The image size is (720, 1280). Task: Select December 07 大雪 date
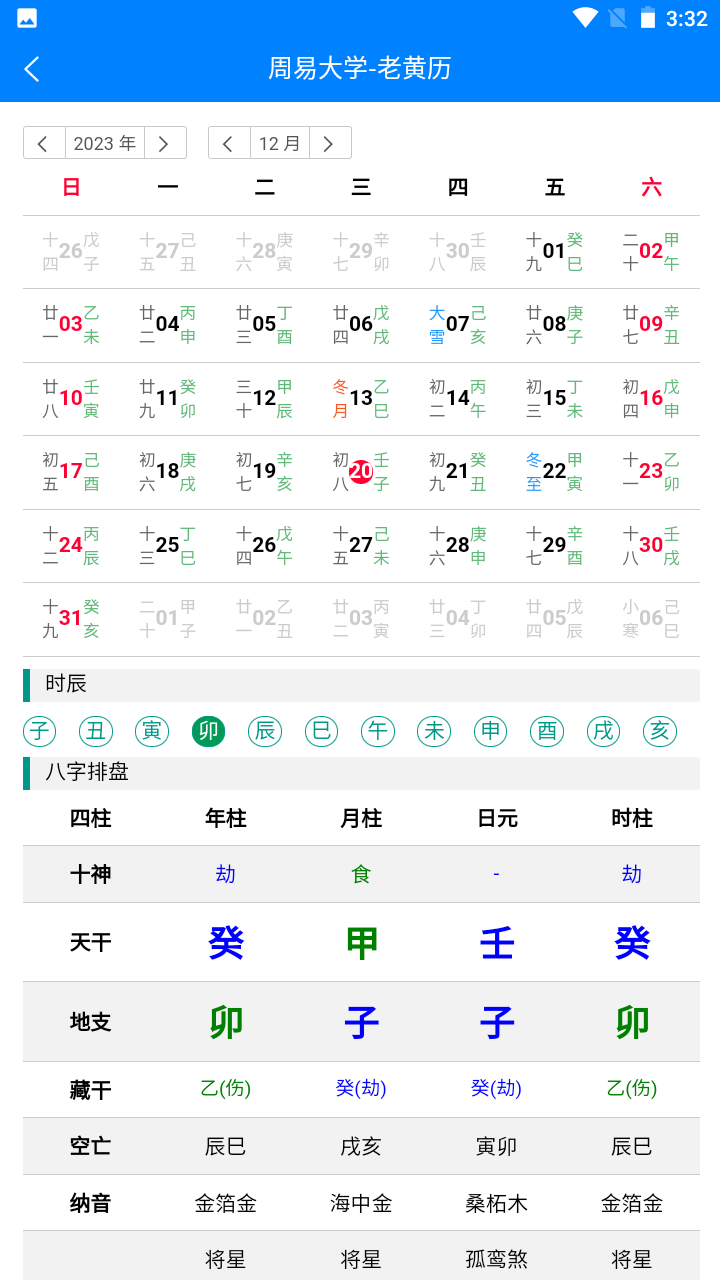coord(457,325)
